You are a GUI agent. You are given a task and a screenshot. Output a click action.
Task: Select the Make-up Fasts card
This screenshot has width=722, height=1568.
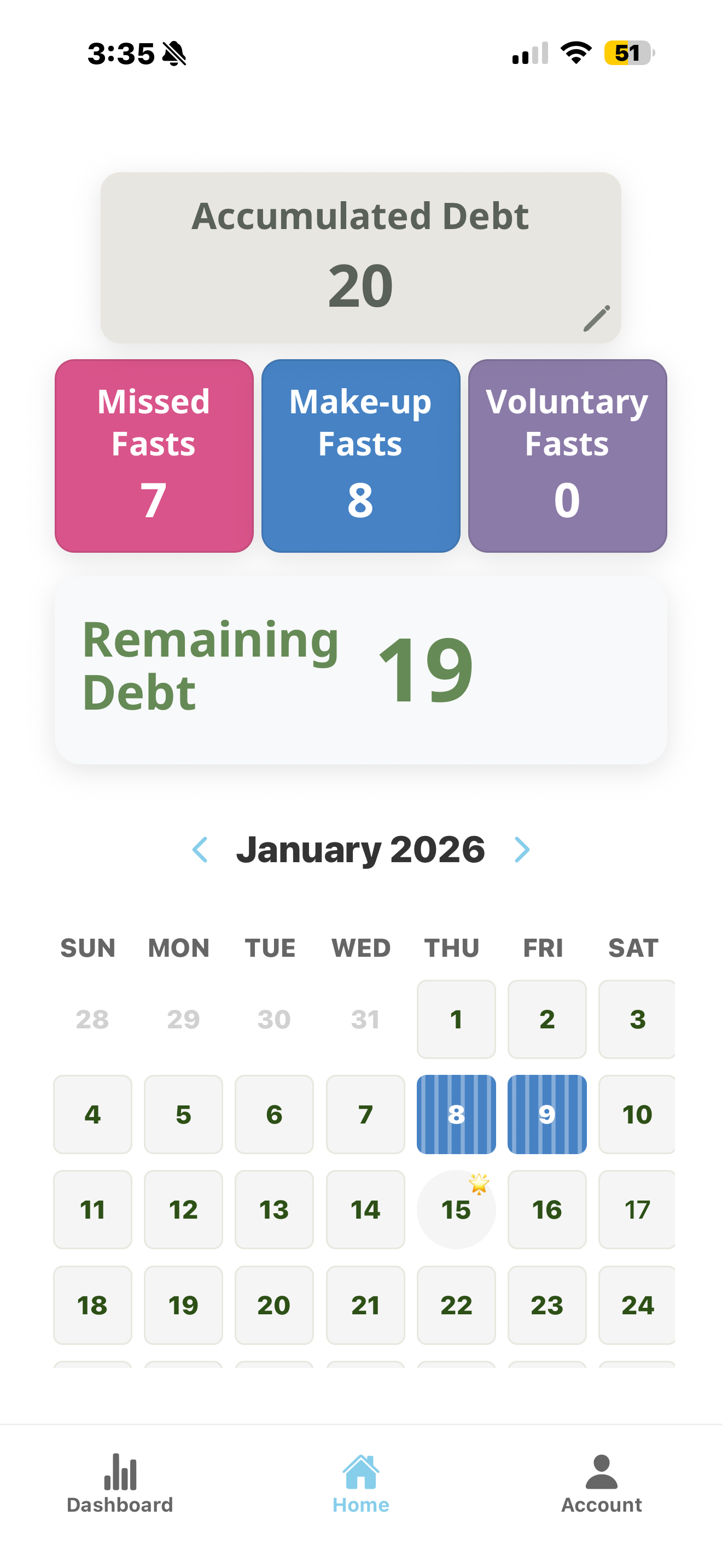(x=360, y=455)
